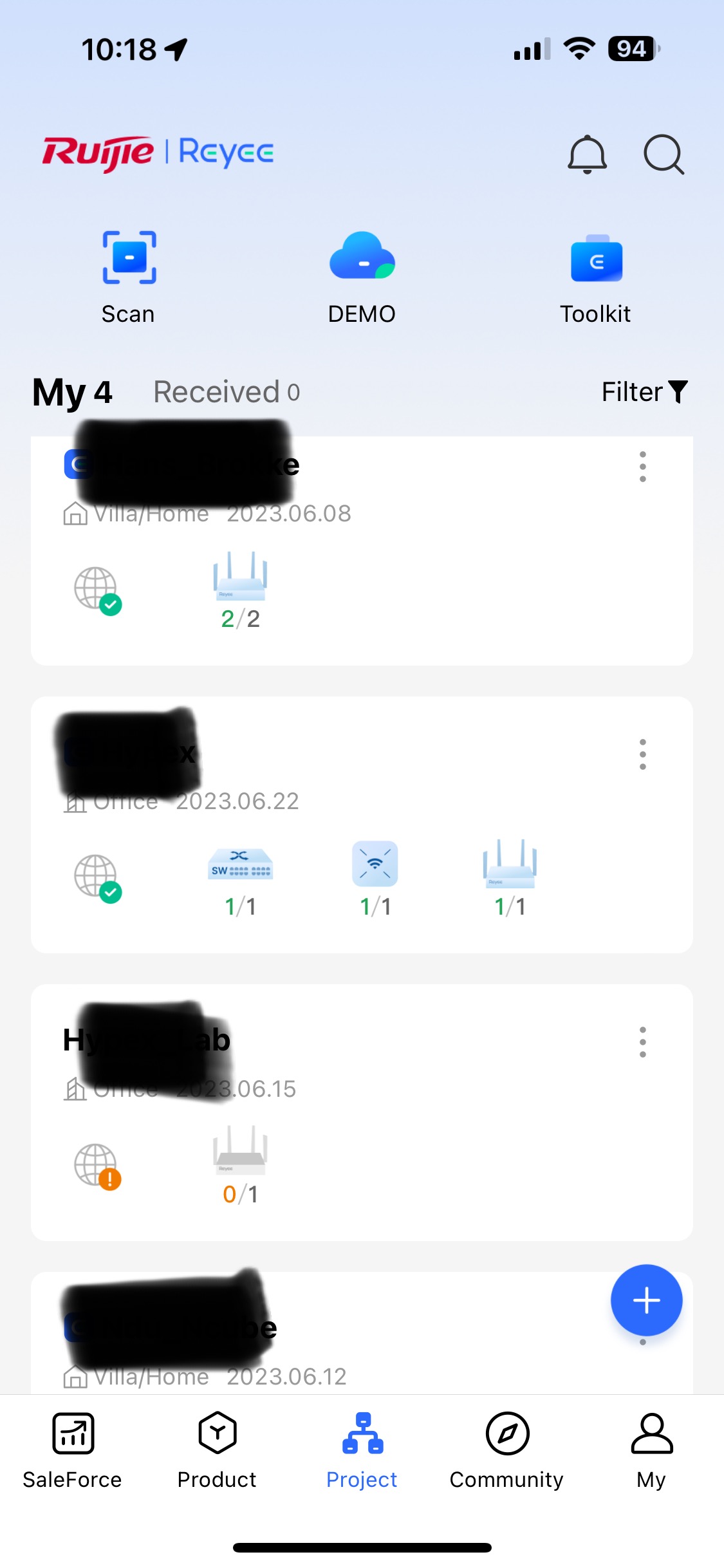
Task: Open the Toolkit shortcut
Action: (x=596, y=277)
